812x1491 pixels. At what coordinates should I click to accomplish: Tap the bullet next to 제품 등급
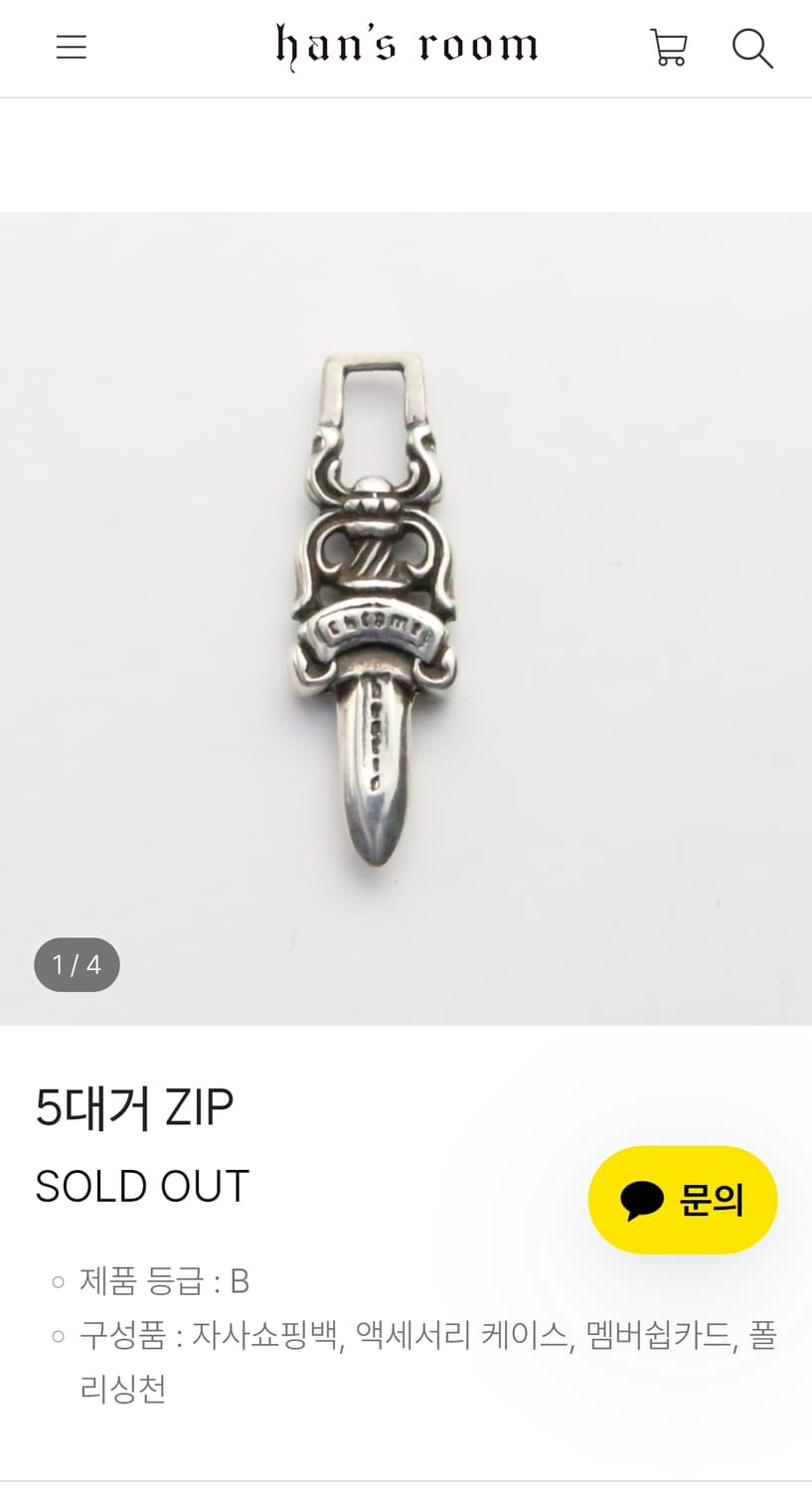57,1281
